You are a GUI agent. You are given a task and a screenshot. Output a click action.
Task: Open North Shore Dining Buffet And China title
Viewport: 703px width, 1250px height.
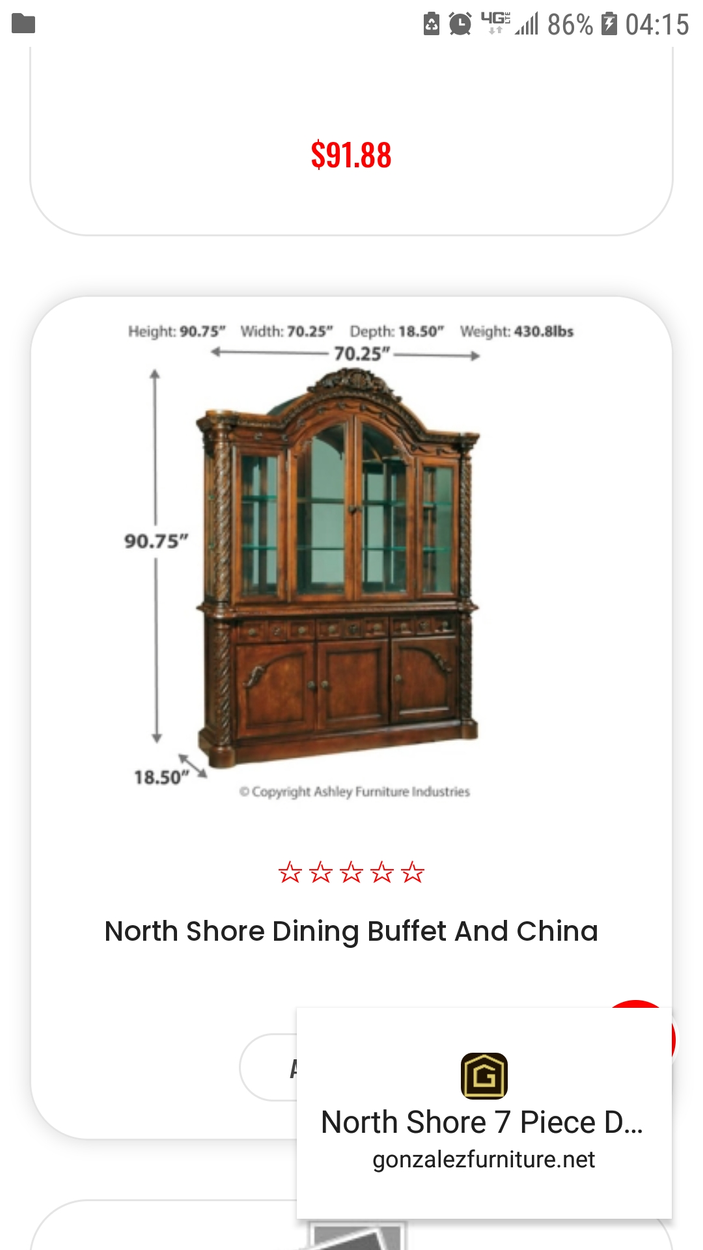351,931
